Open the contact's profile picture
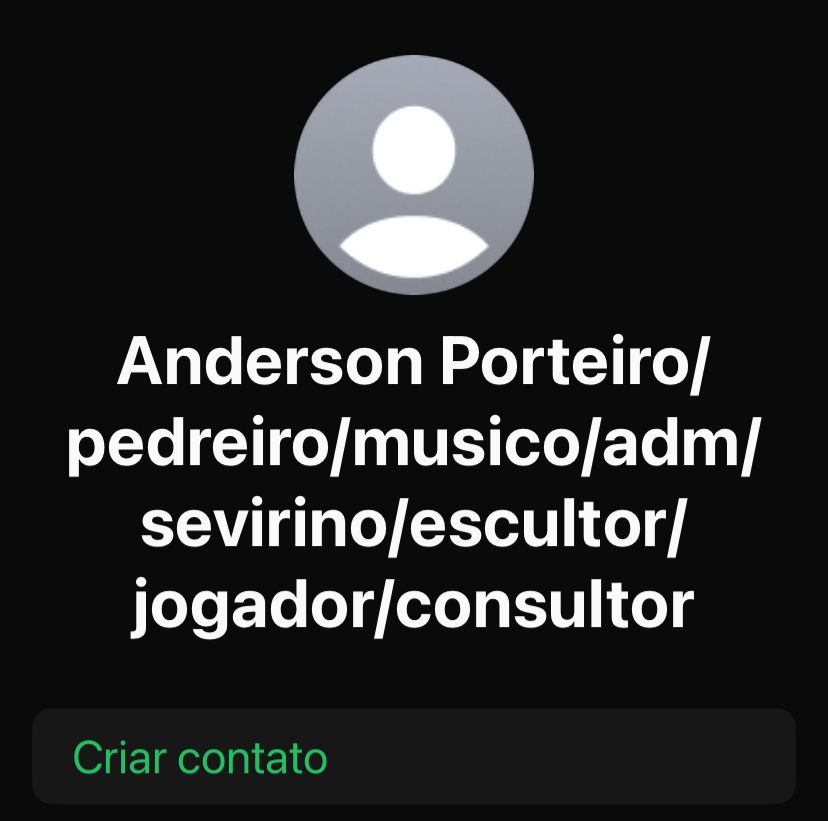828x821 pixels. pos(413,176)
